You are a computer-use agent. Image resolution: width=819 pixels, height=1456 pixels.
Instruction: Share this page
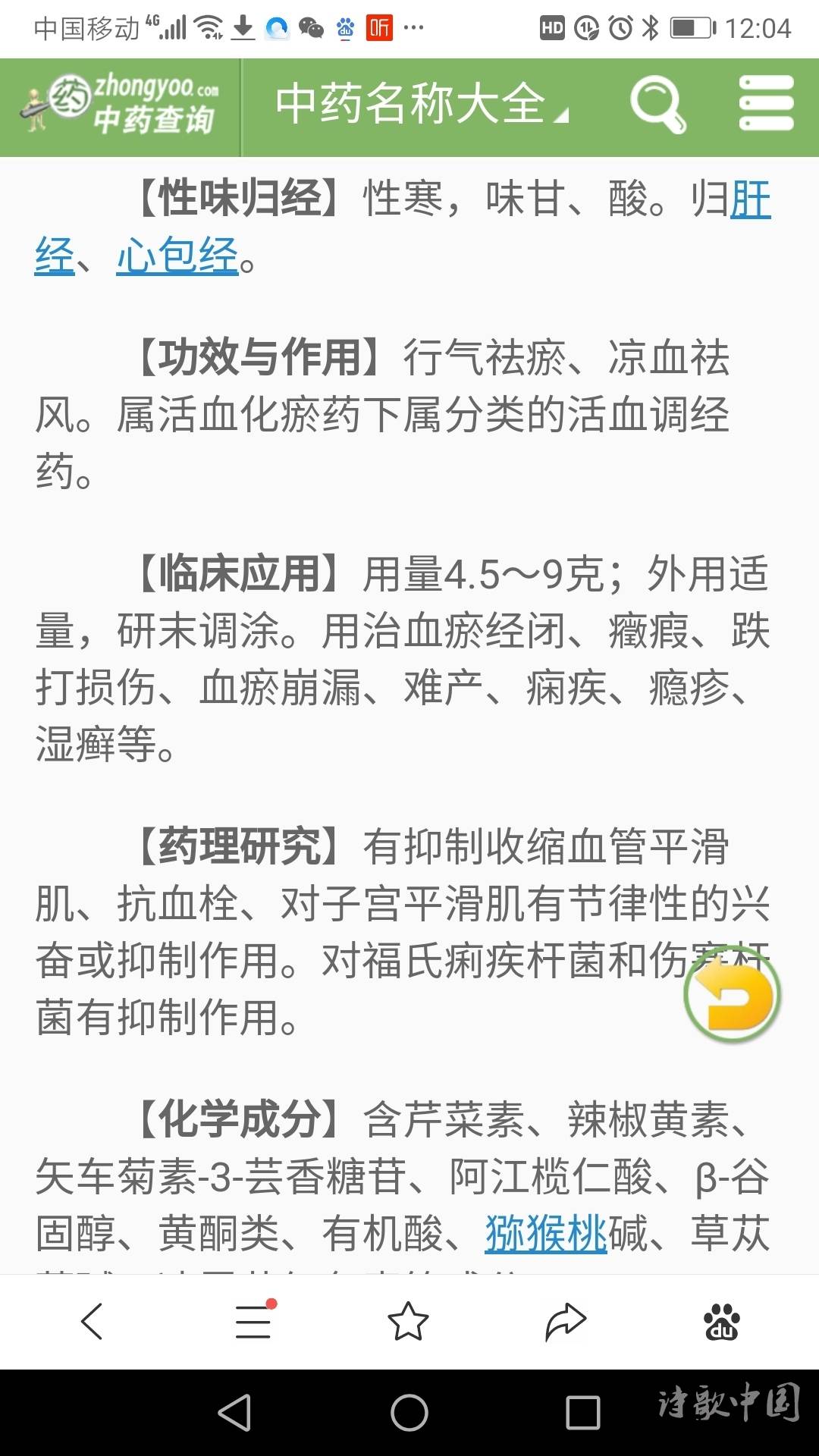(566, 1322)
